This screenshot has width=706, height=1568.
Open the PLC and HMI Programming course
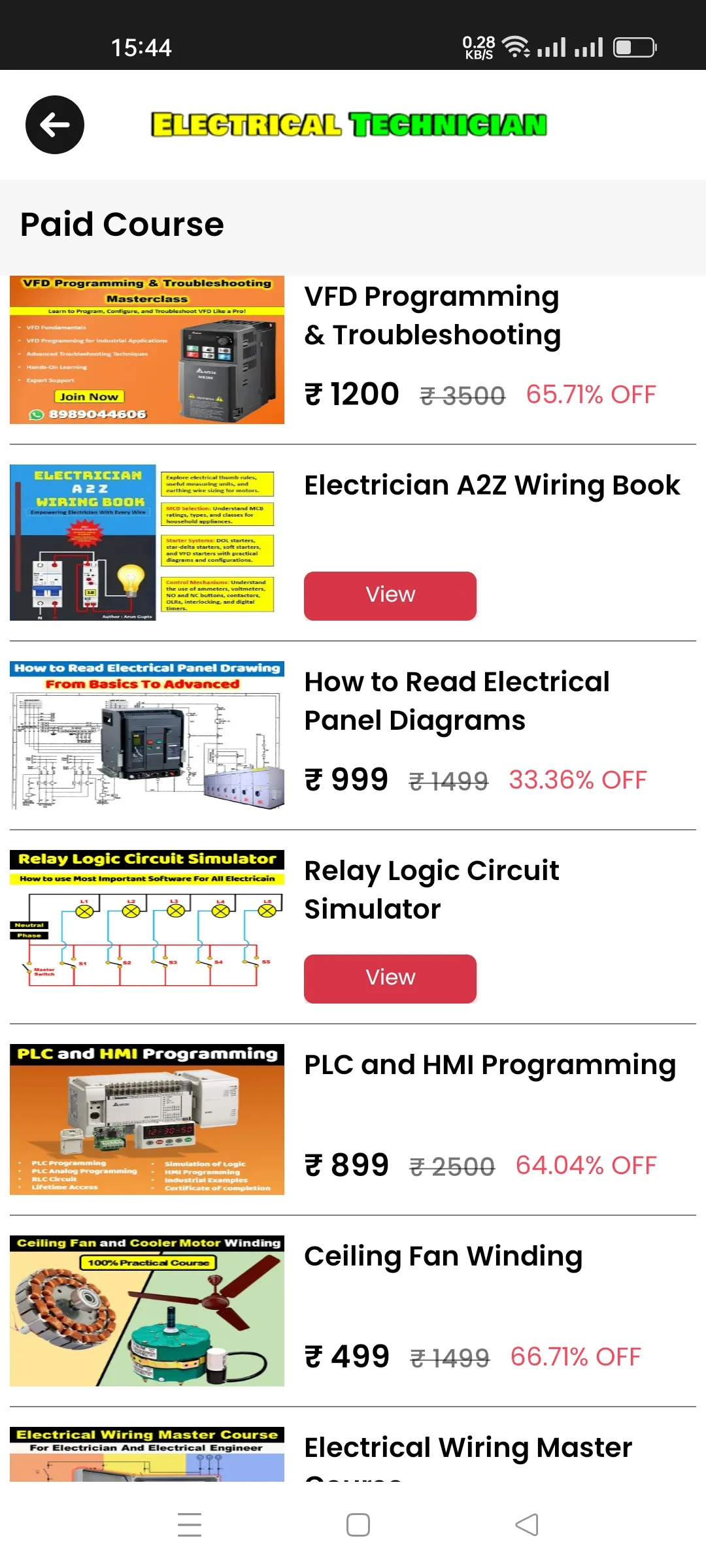tap(490, 1065)
